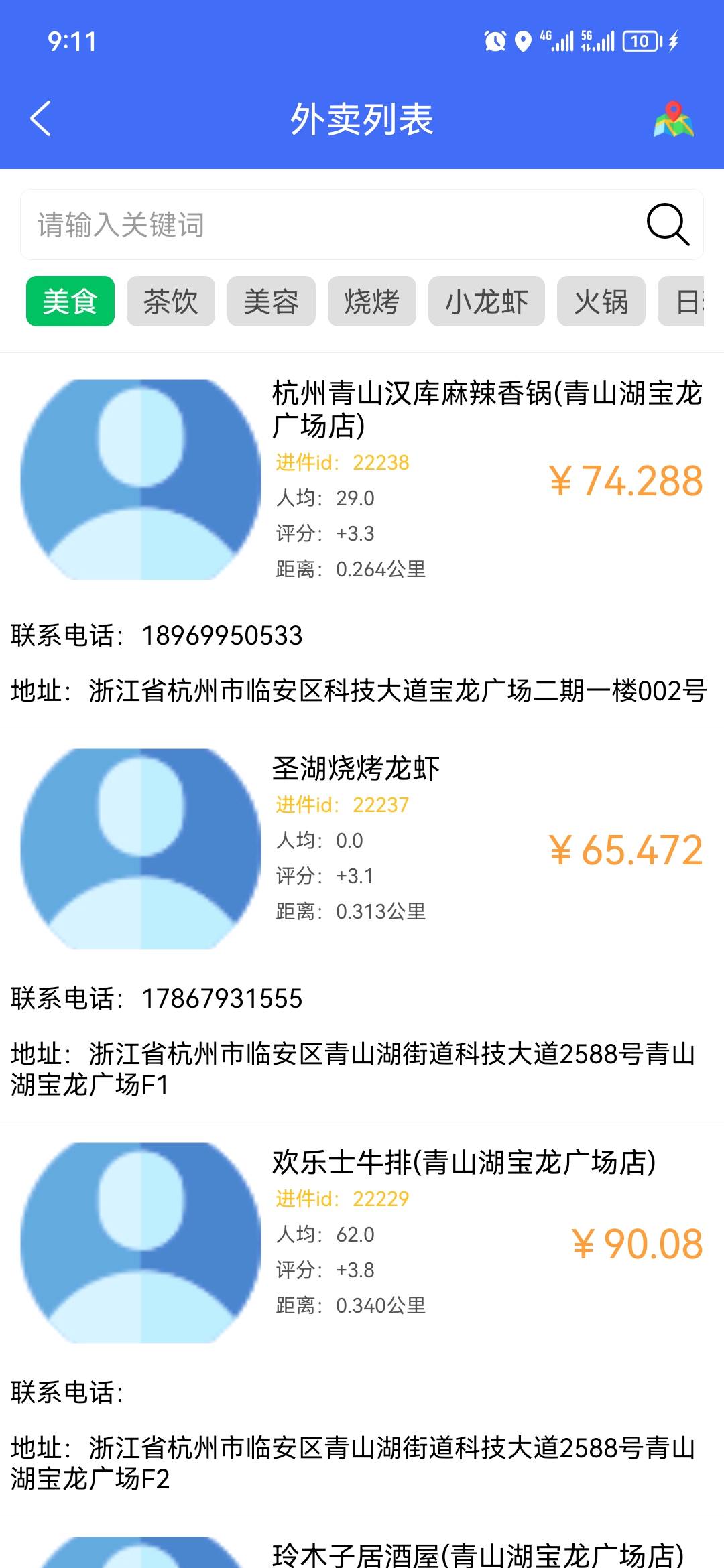The image size is (724, 1568).
Task: Open 杭州青山汉库麻辣香锅 listing
Action: pos(362,541)
